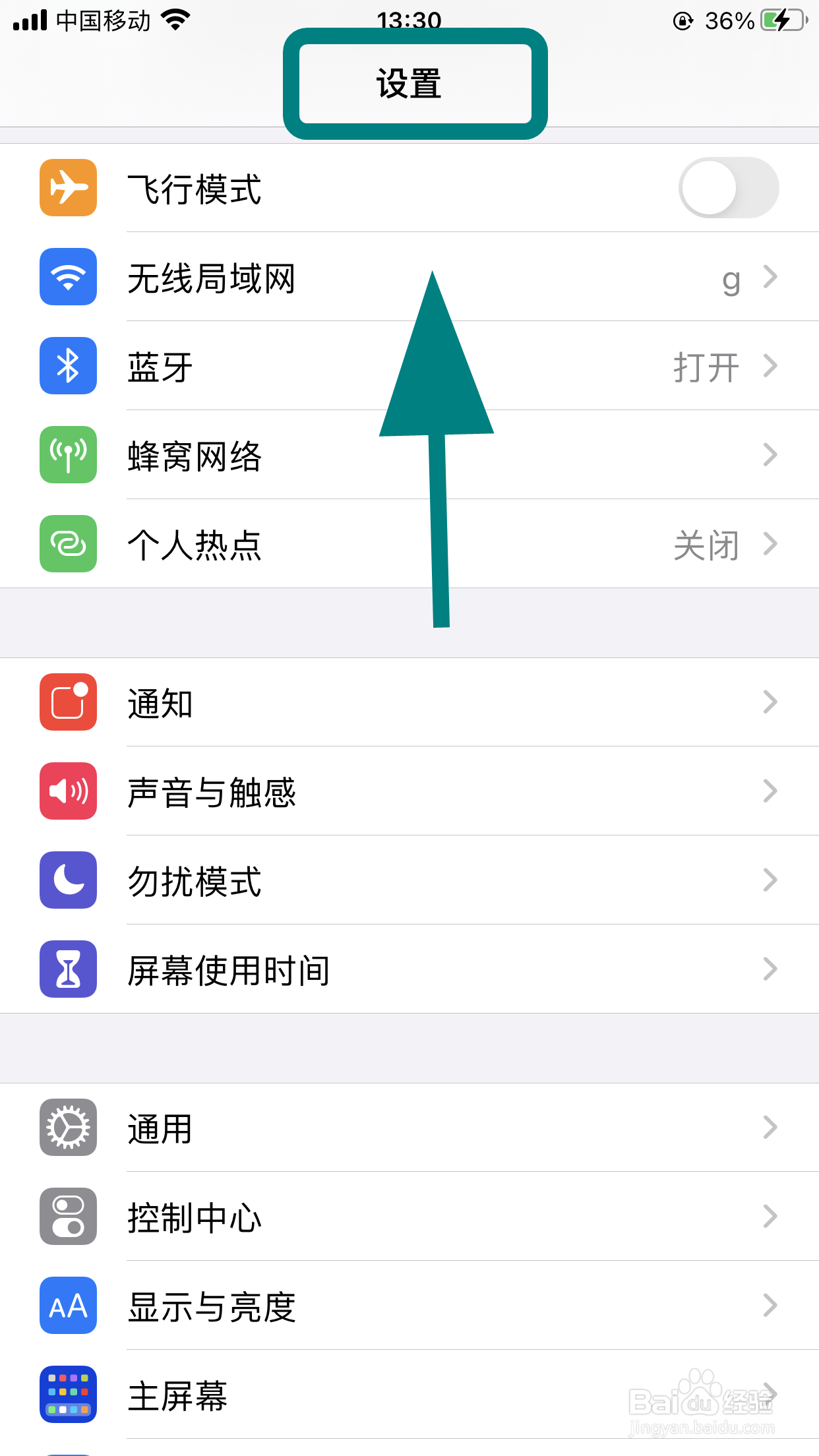Open 个人热点 settings via its chevron
The width and height of the screenshot is (819, 1456).
pos(770,544)
